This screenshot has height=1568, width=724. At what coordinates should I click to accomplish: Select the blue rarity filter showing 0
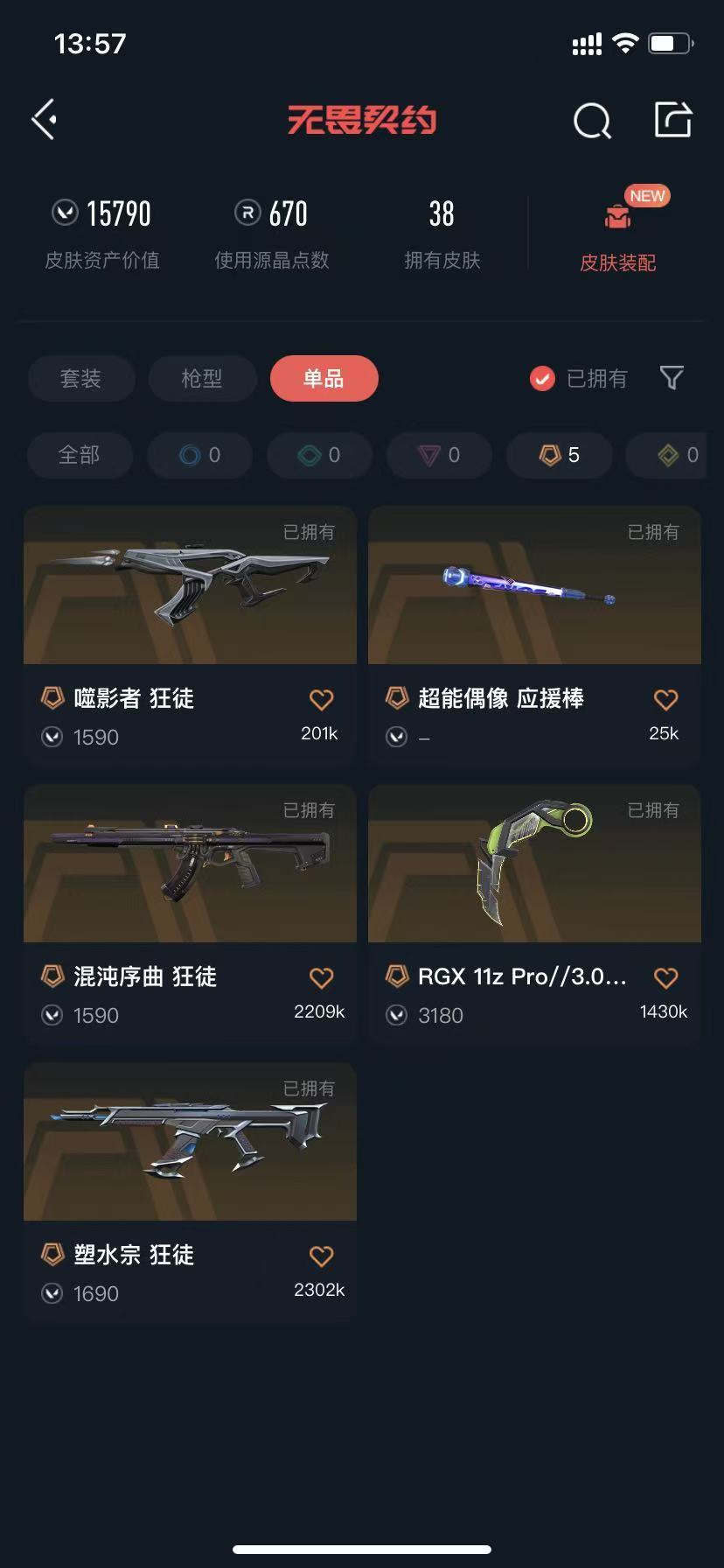(199, 455)
